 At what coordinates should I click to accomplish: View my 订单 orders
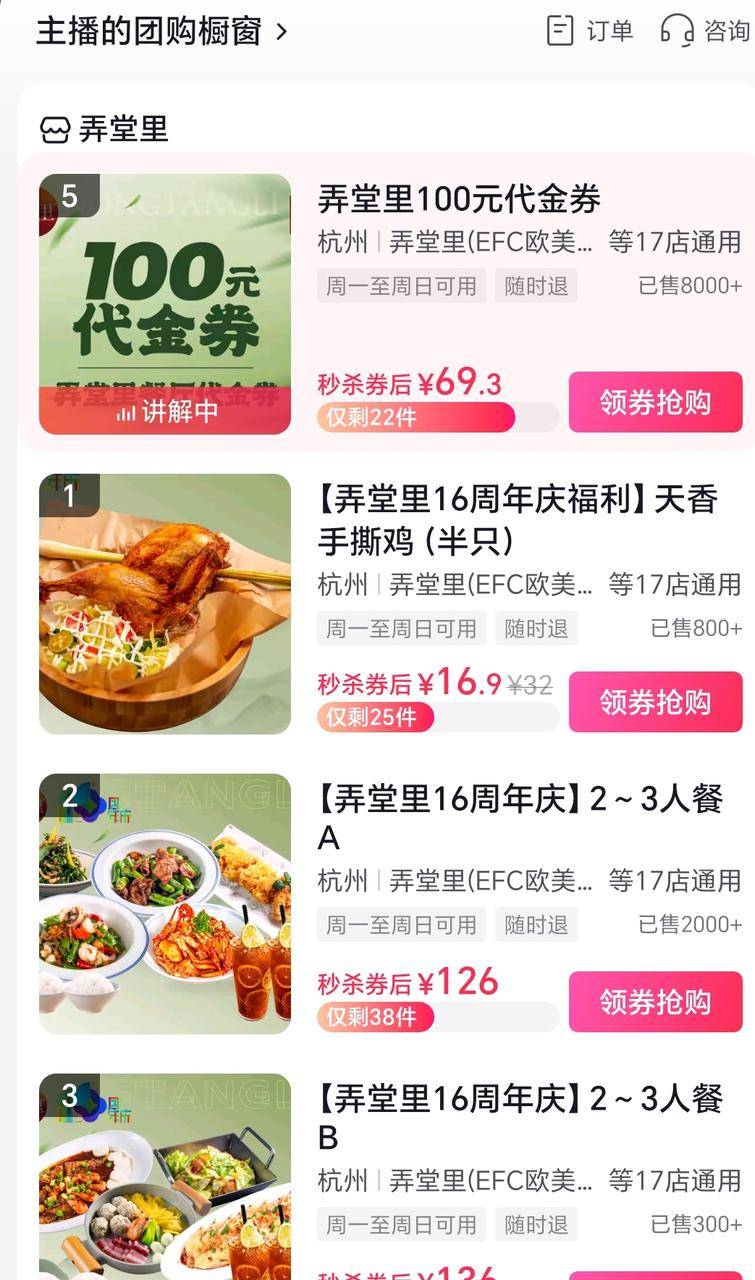click(x=590, y=31)
